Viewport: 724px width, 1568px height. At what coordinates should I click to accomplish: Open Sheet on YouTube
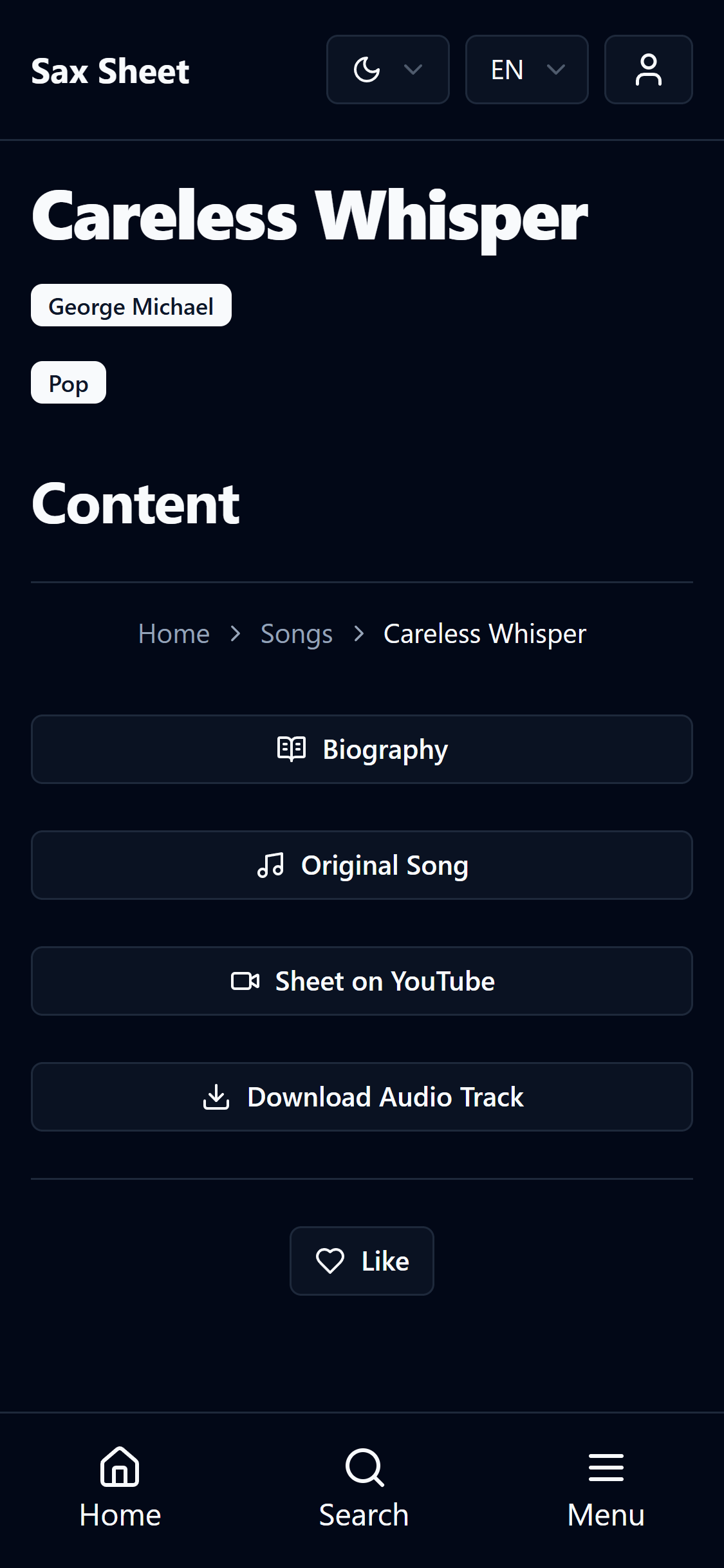[x=362, y=981]
